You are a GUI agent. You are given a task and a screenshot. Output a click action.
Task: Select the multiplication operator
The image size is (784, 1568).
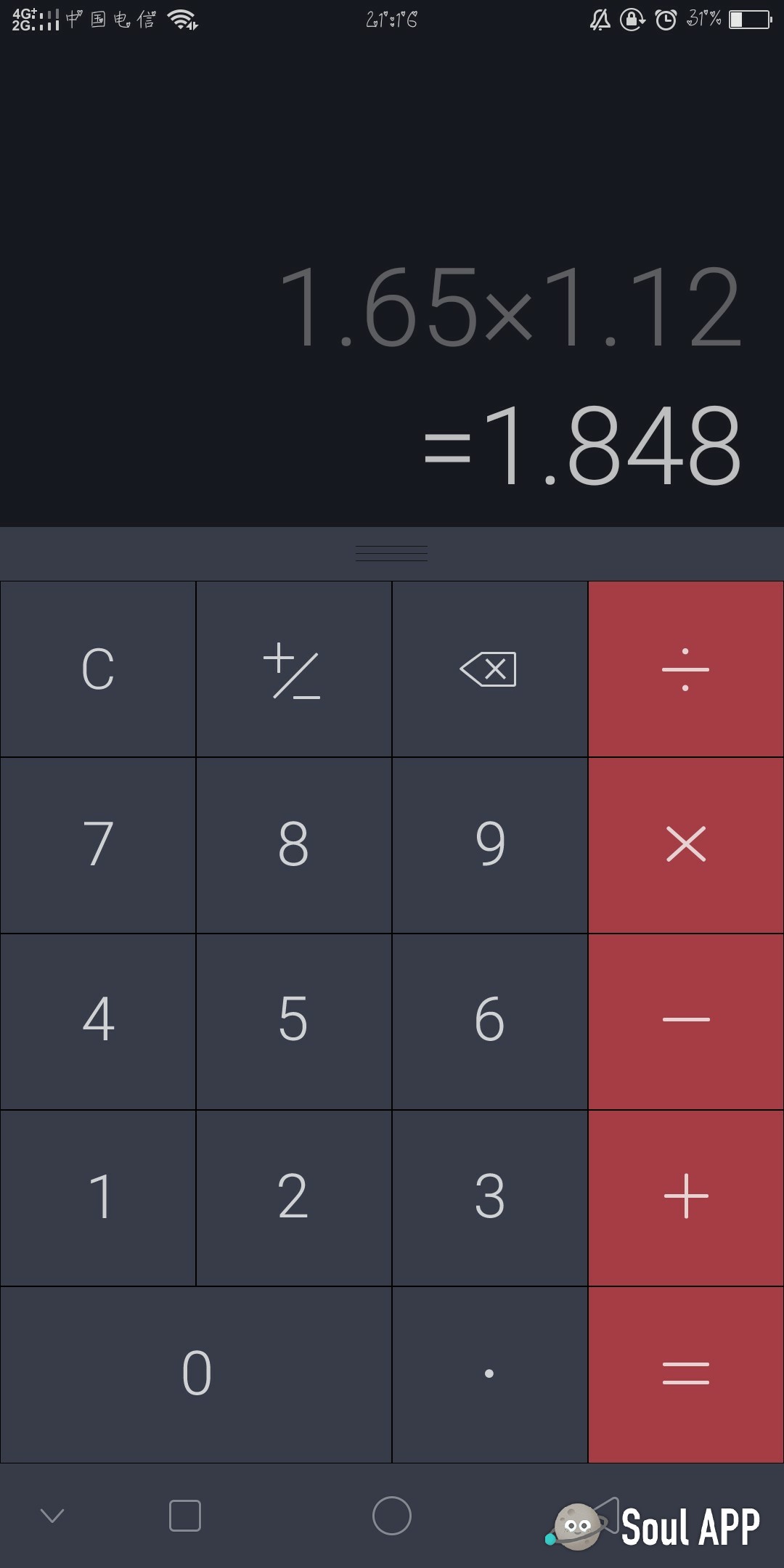[686, 845]
